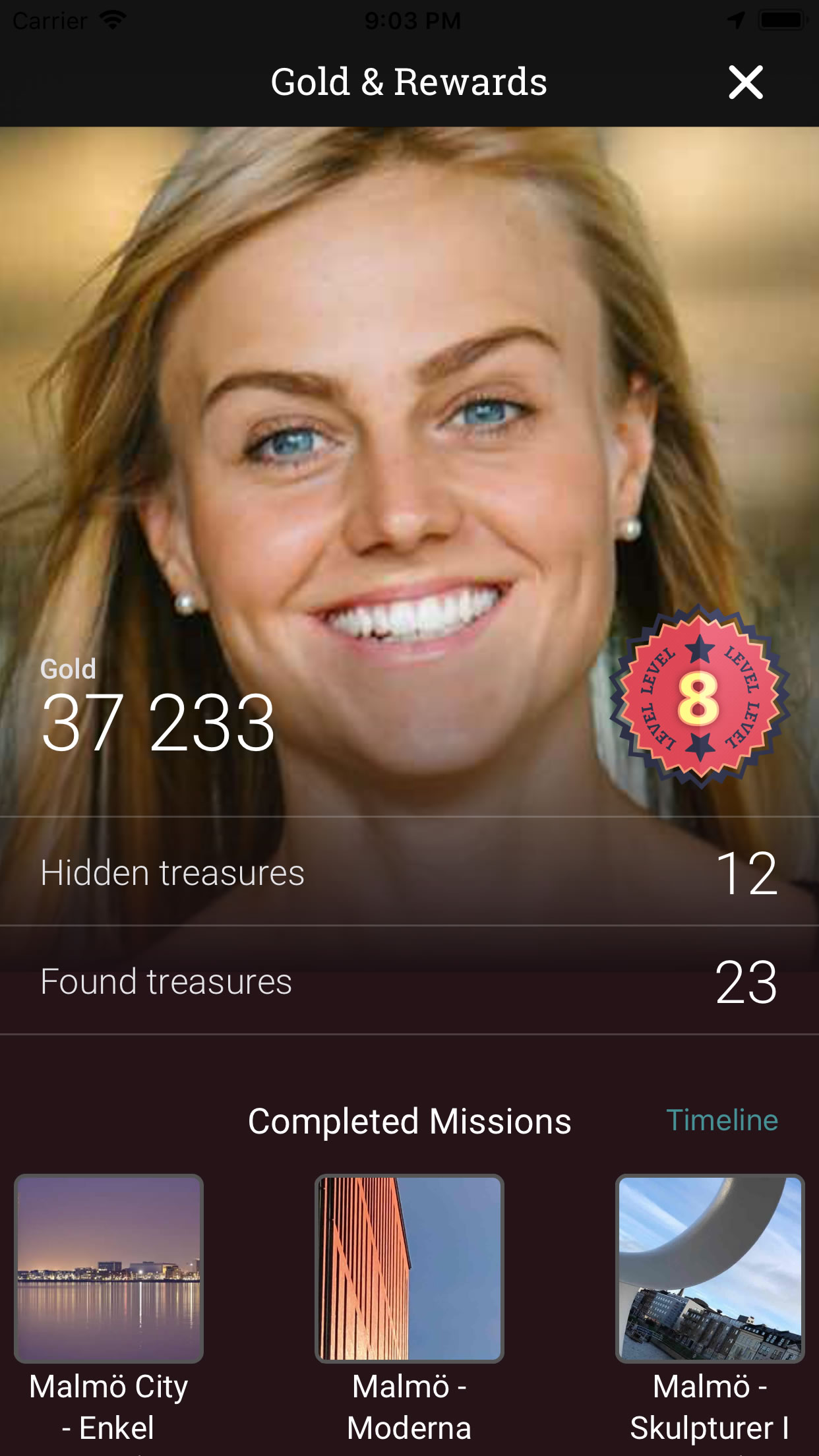Open Malmö City - Enkel mission
The image size is (819, 1456).
click(x=109, y=1268)
